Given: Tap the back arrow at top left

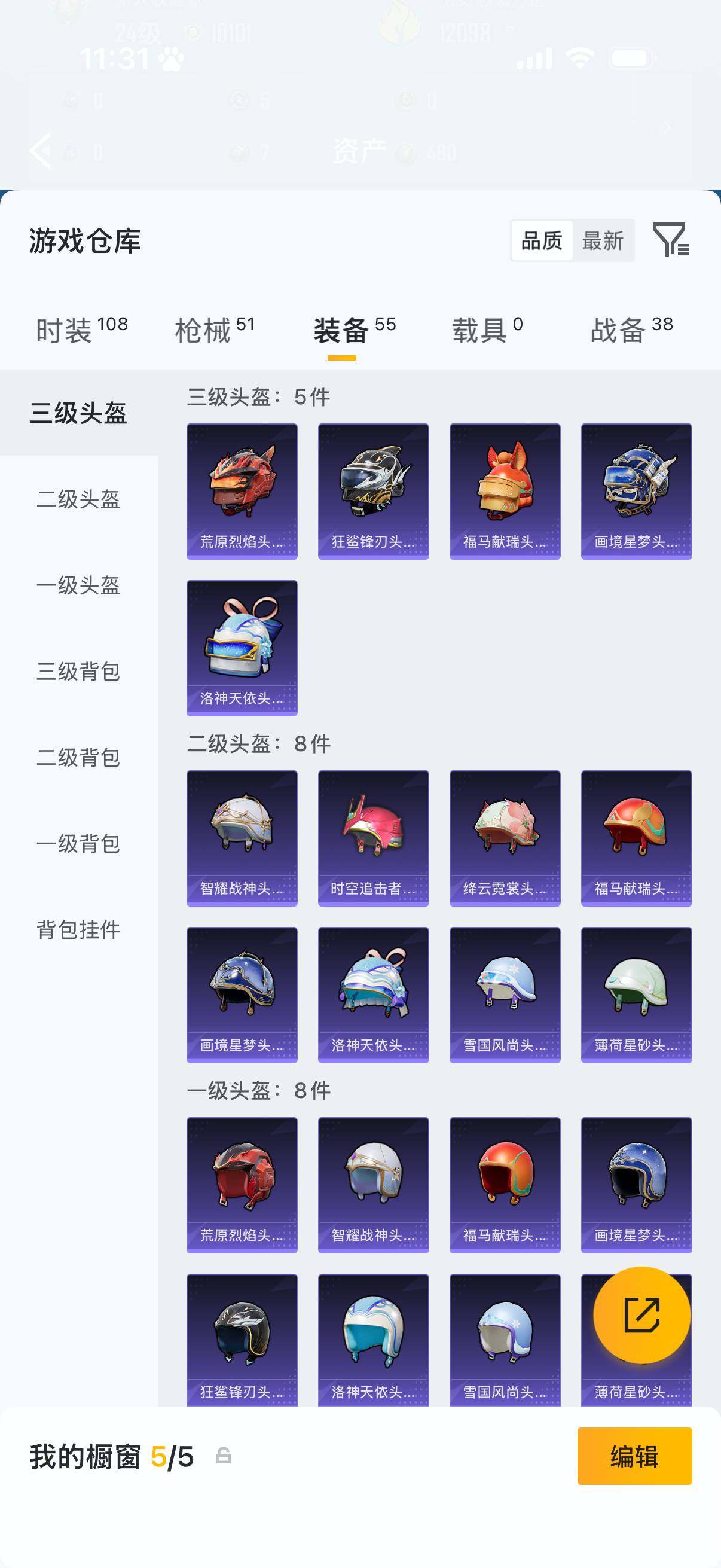Looking at the screenshot, I should 41,151.
